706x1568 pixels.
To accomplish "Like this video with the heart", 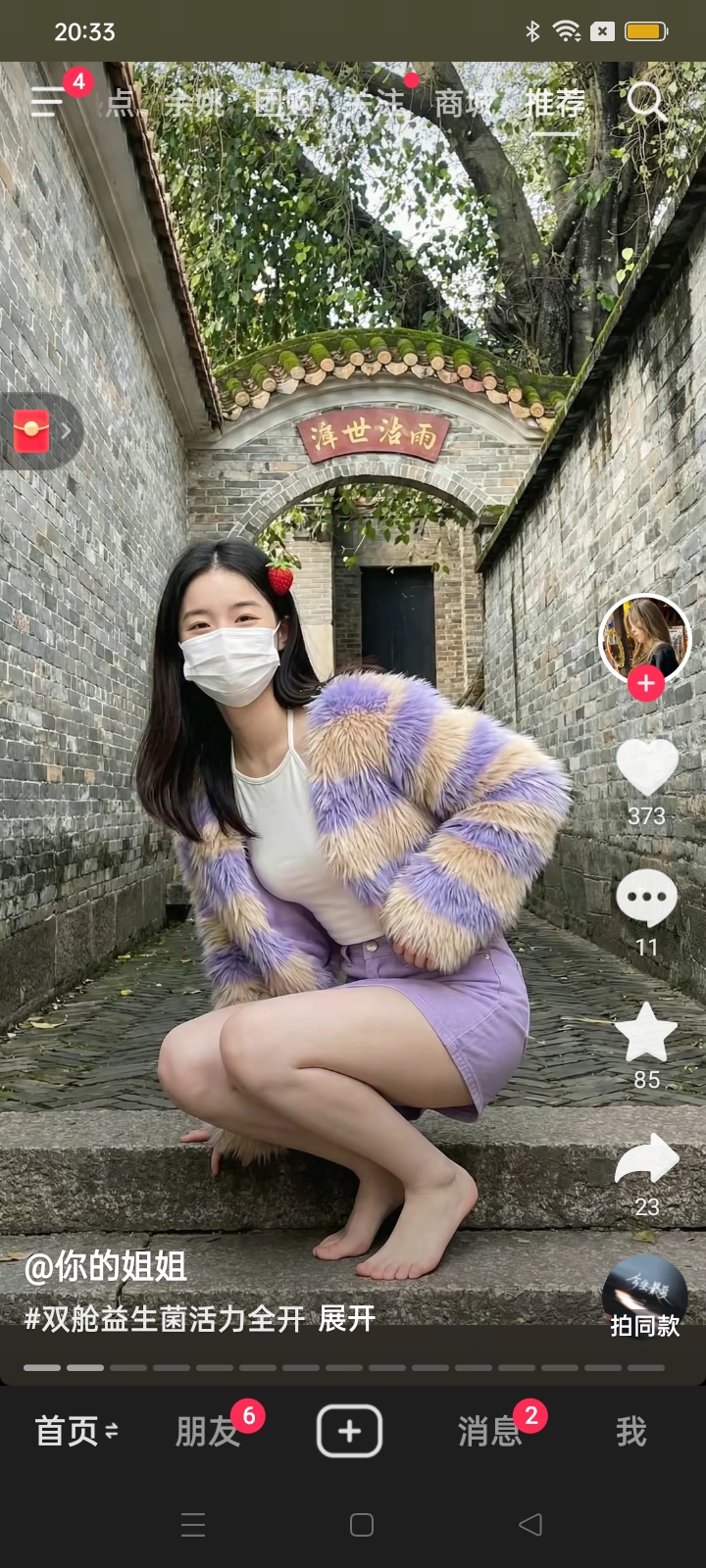I will 646,767.
